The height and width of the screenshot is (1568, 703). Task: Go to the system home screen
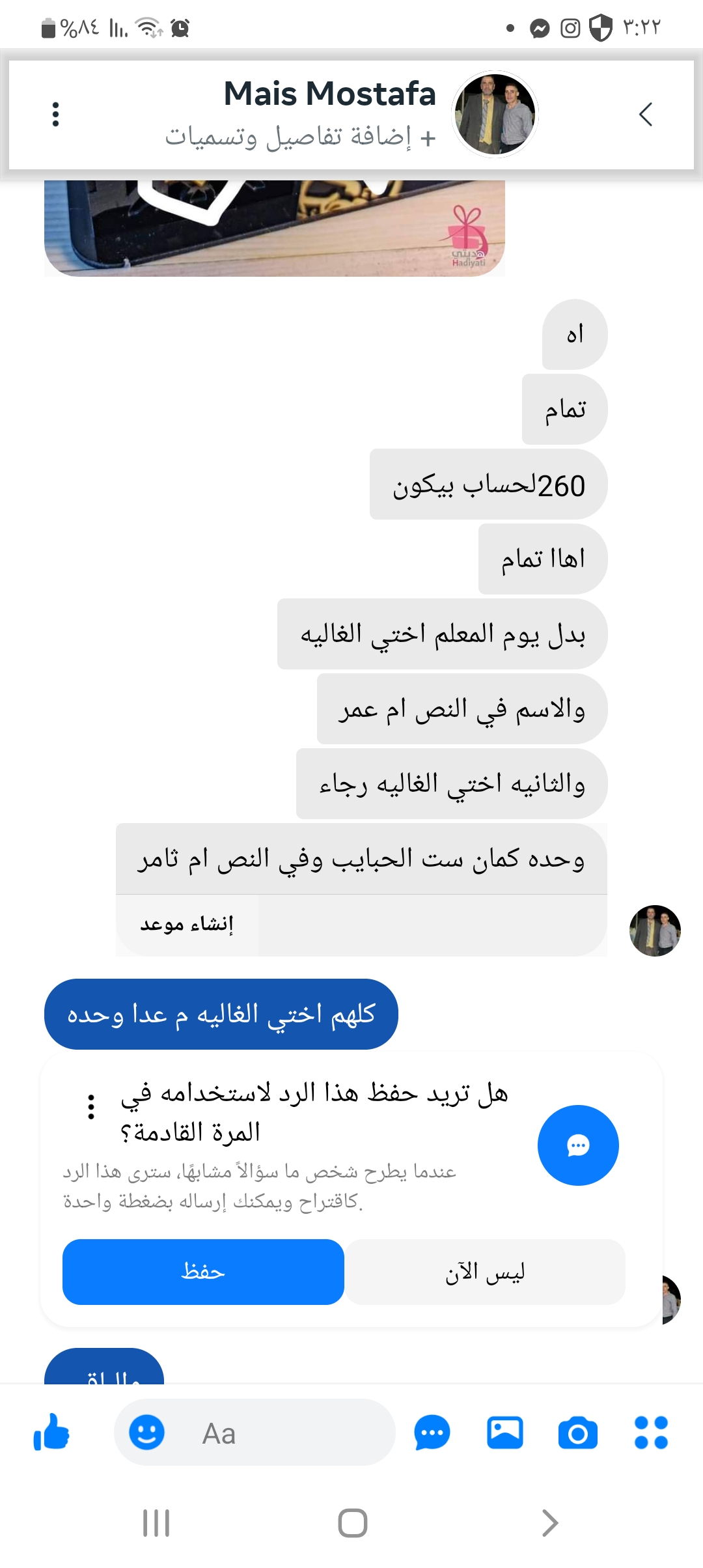[x=352, y=1523]
